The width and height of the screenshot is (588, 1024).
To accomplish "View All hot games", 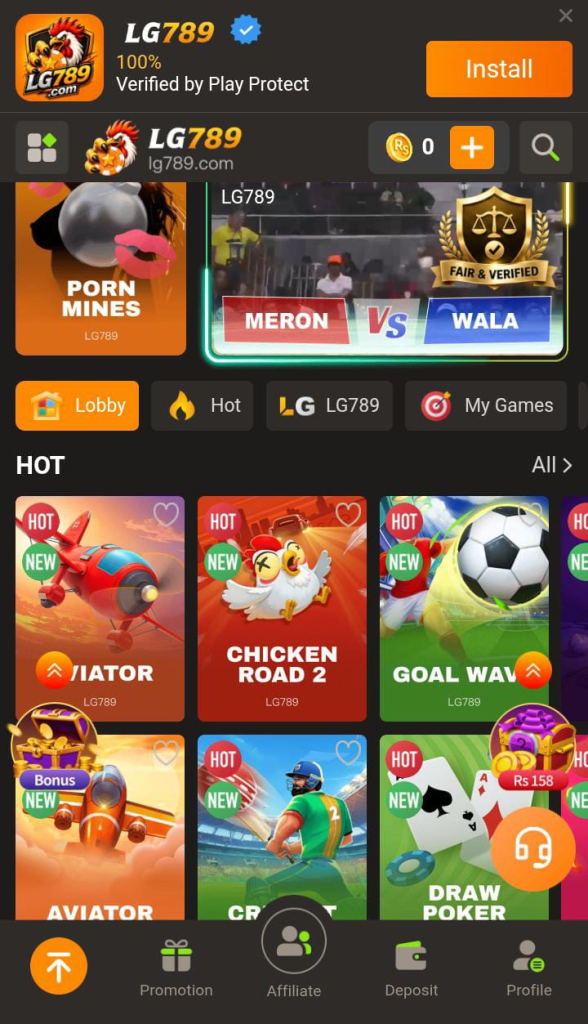I will point(552,465).
